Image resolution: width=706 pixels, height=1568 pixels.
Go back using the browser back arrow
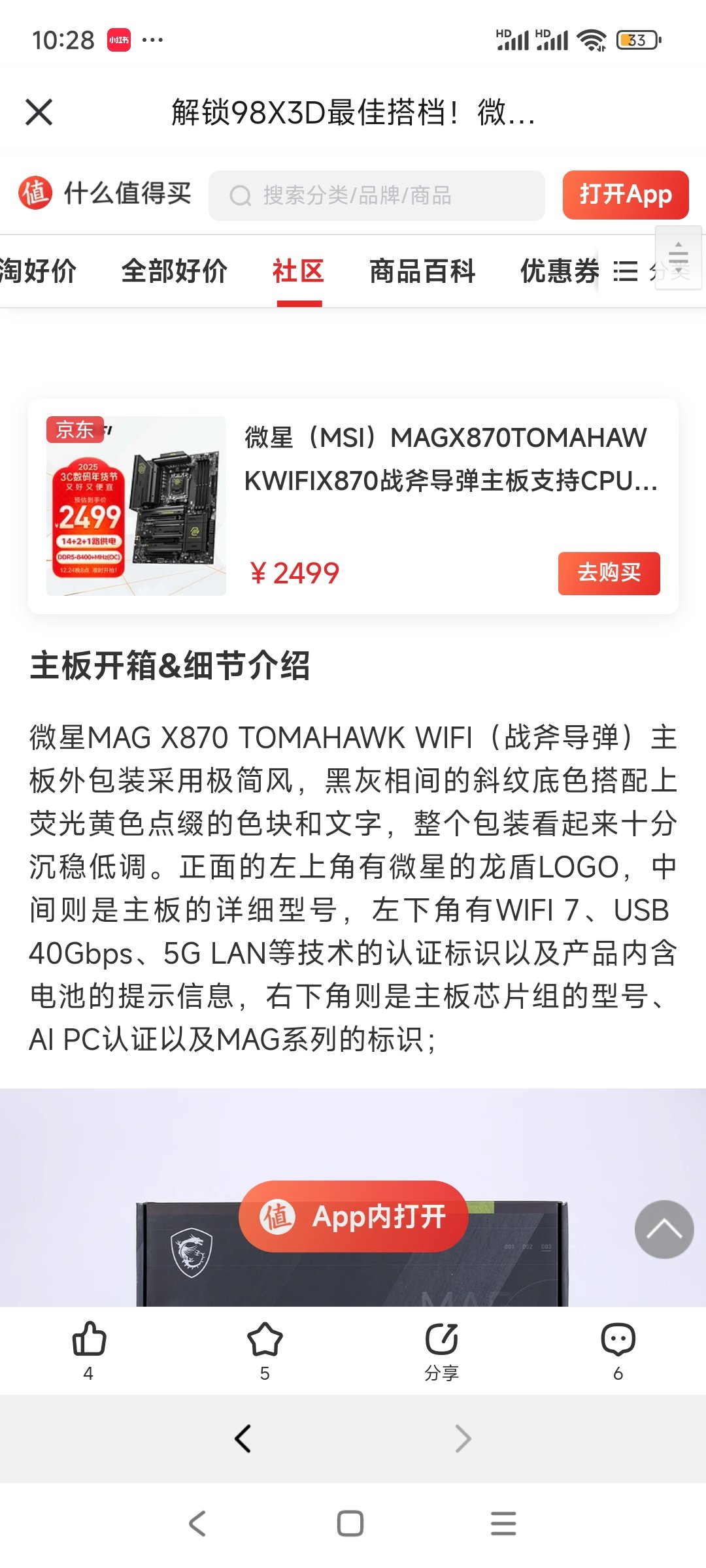point(243,1439)
